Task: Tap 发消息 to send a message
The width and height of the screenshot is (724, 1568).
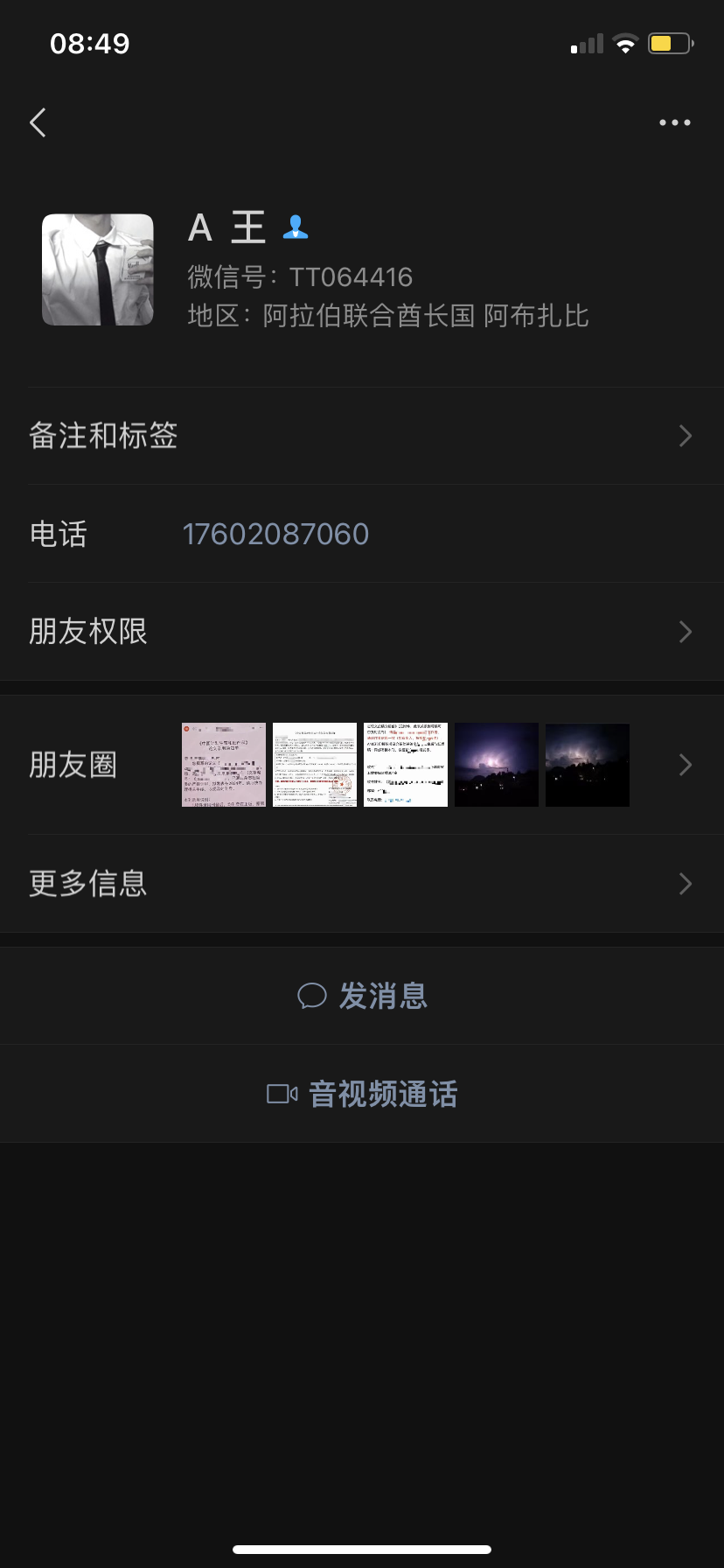Action: coord(363,996)
